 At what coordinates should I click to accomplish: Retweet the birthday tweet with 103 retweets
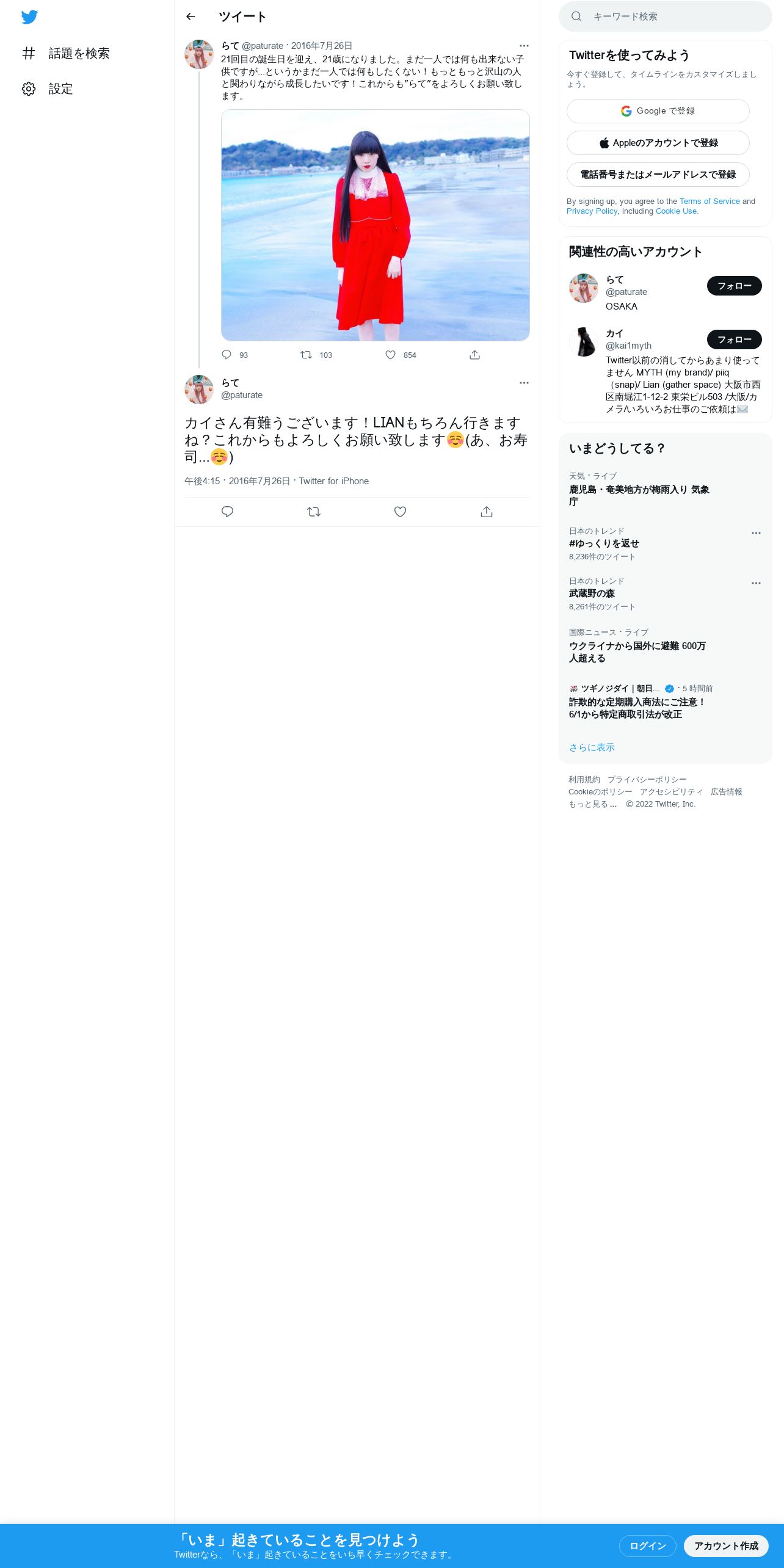coord(307,355)
